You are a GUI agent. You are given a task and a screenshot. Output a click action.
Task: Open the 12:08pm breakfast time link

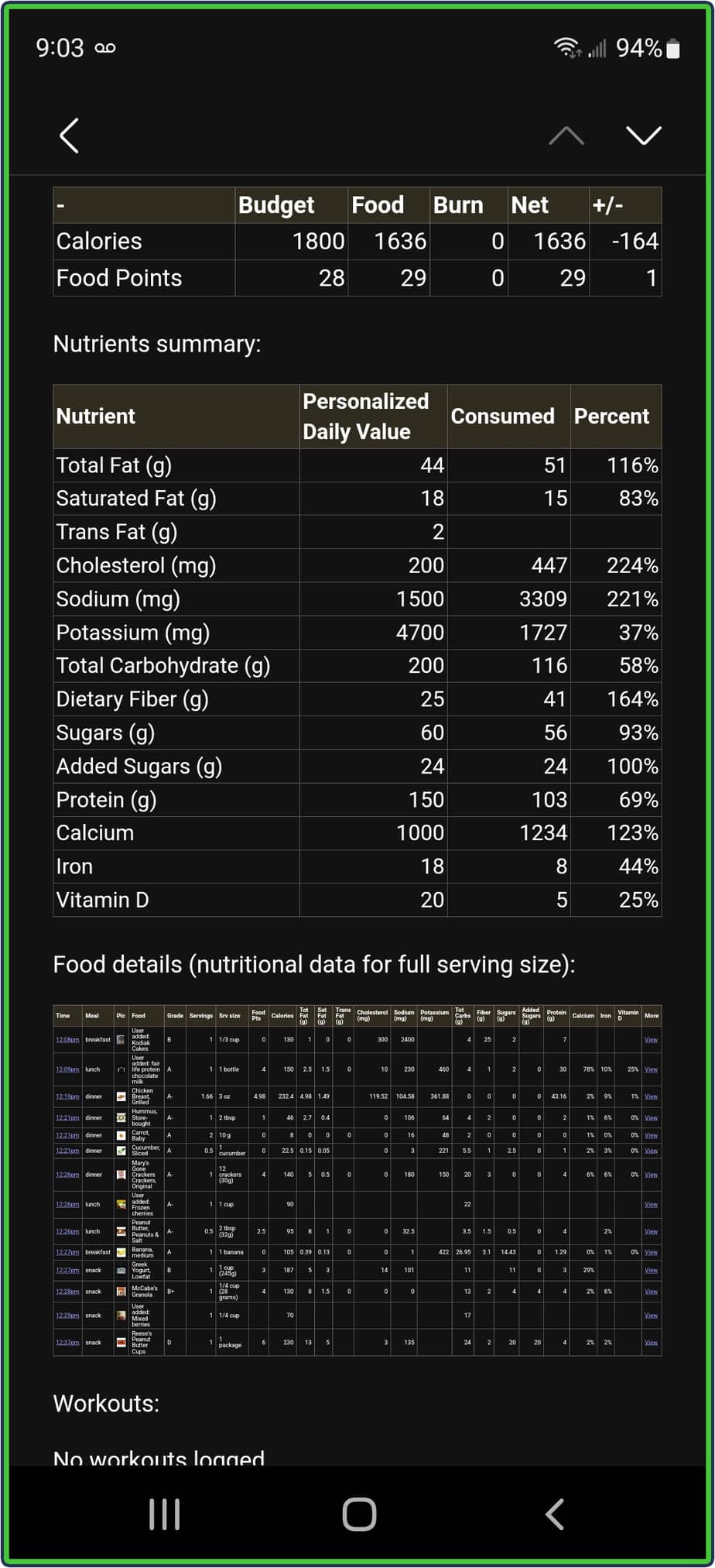pyautogui.click(x=67, y=1039)
